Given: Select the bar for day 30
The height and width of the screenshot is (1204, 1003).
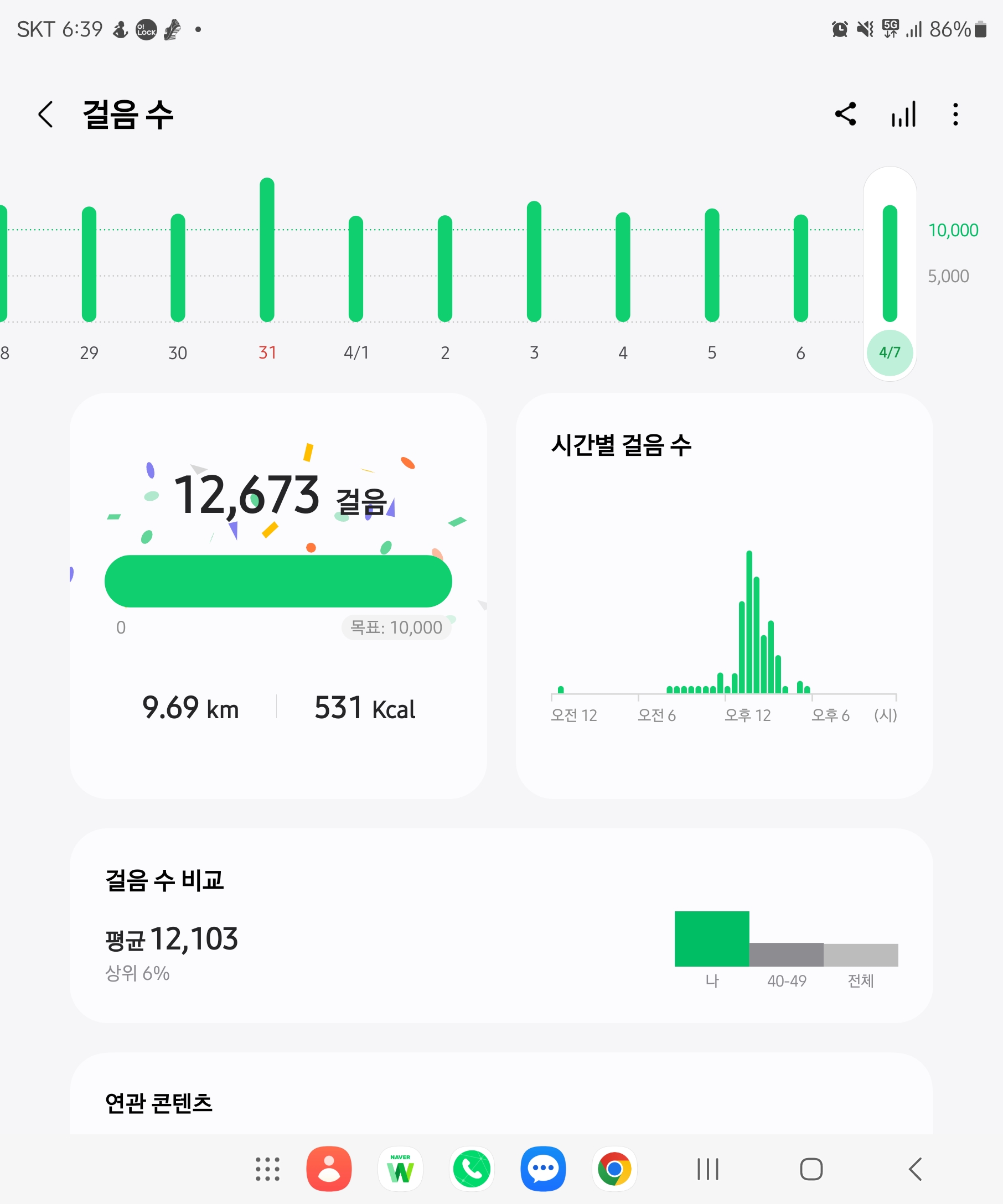Looking at the screenshot, I should coord(178,267).
